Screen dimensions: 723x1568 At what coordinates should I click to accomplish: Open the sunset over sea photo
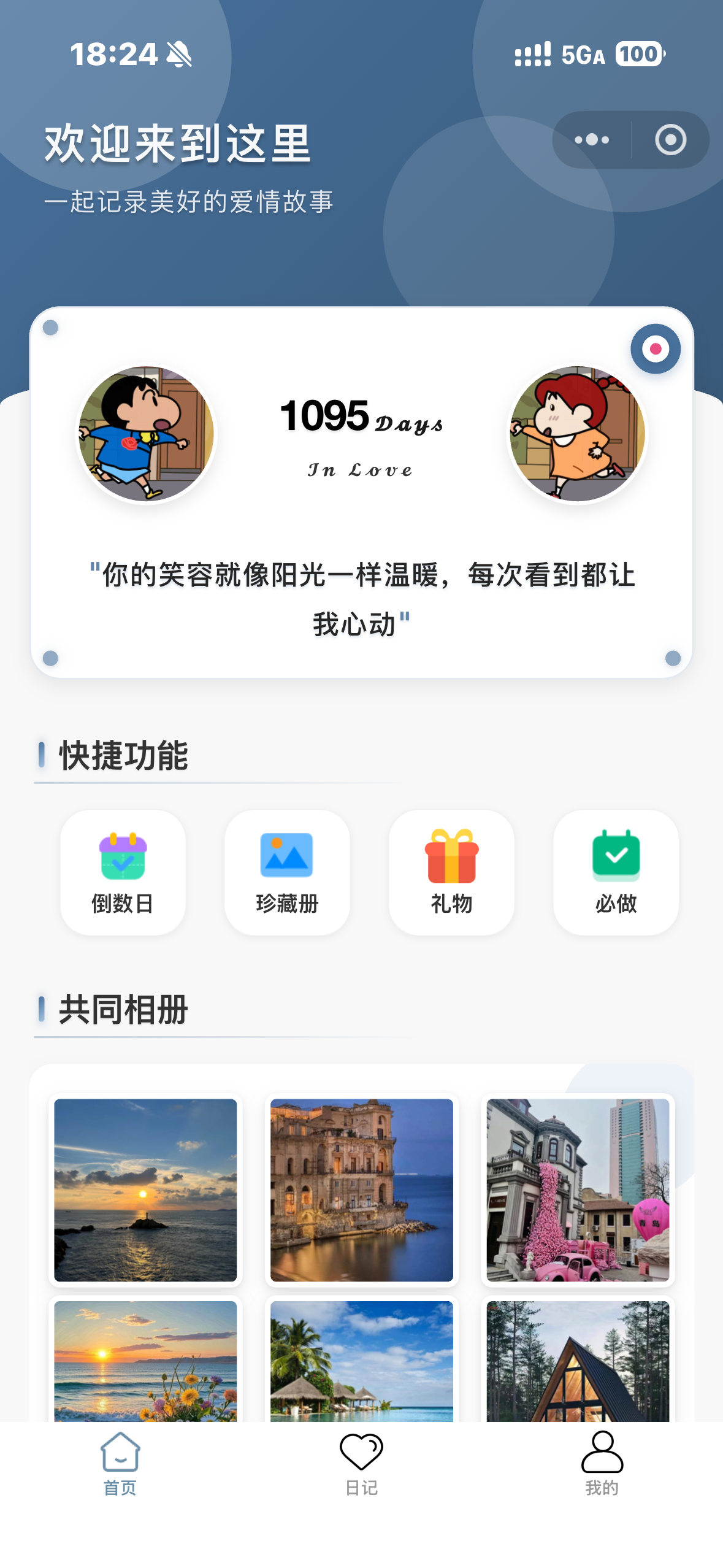click(x=145, y=1190)
